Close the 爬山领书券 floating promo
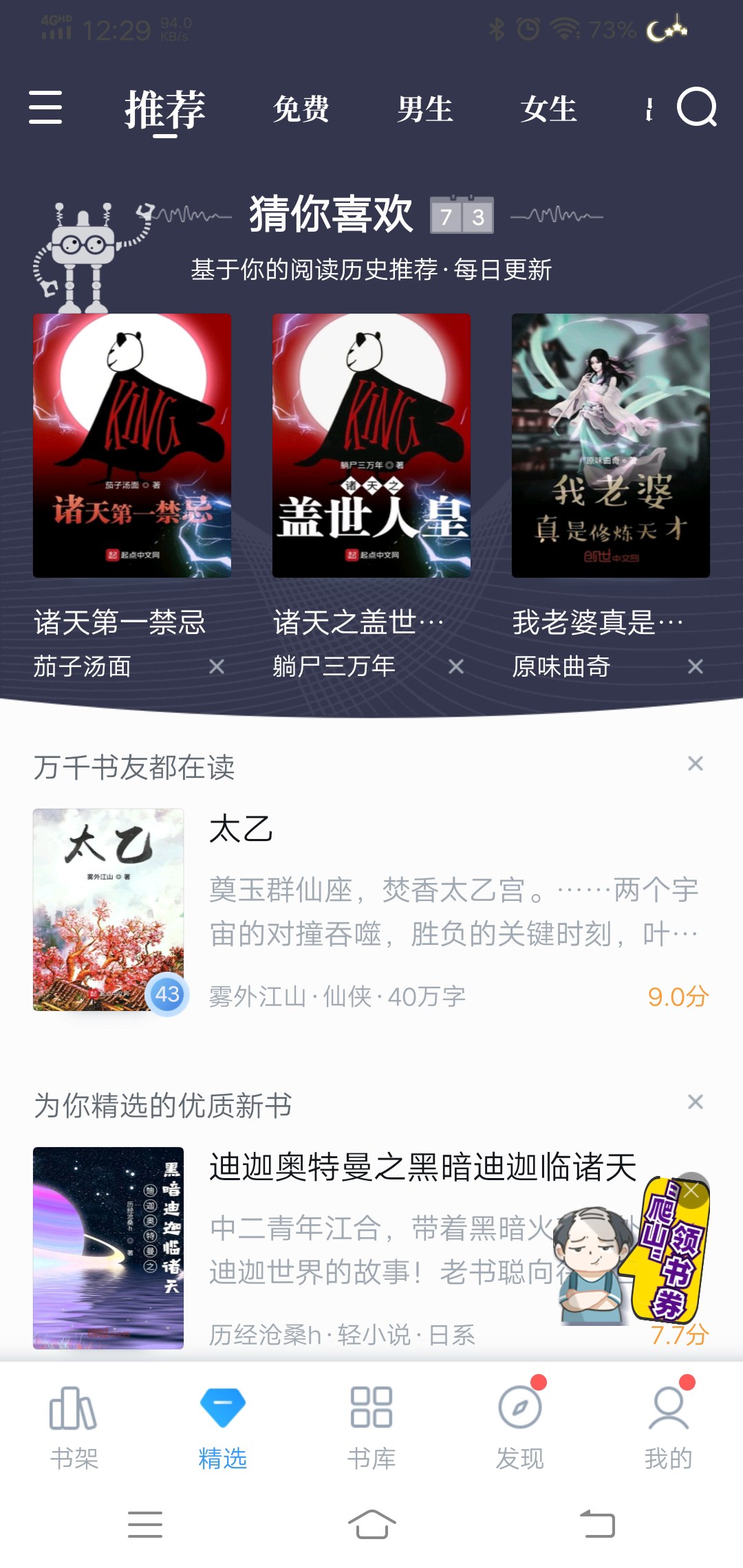 [692, 1191]
